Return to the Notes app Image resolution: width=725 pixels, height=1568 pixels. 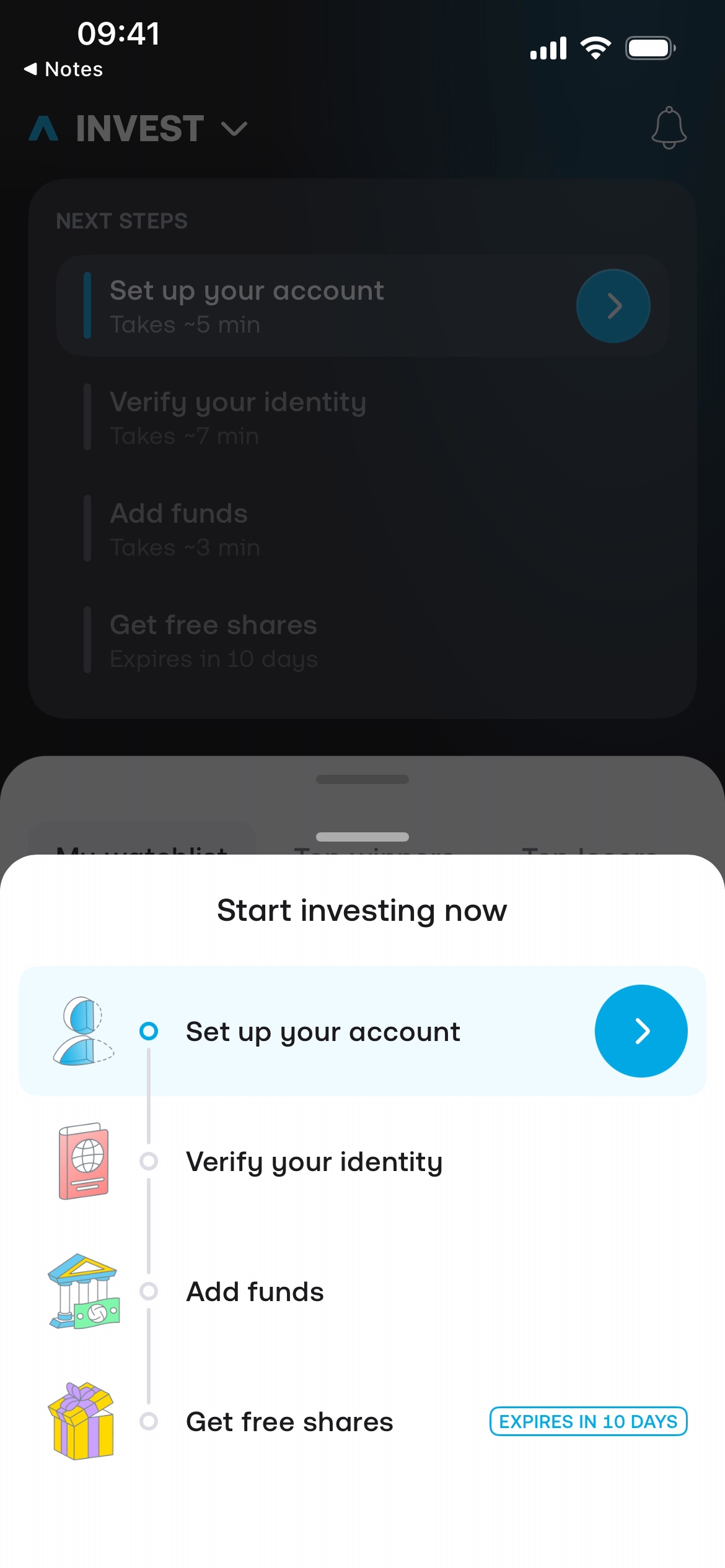[63, 69]
